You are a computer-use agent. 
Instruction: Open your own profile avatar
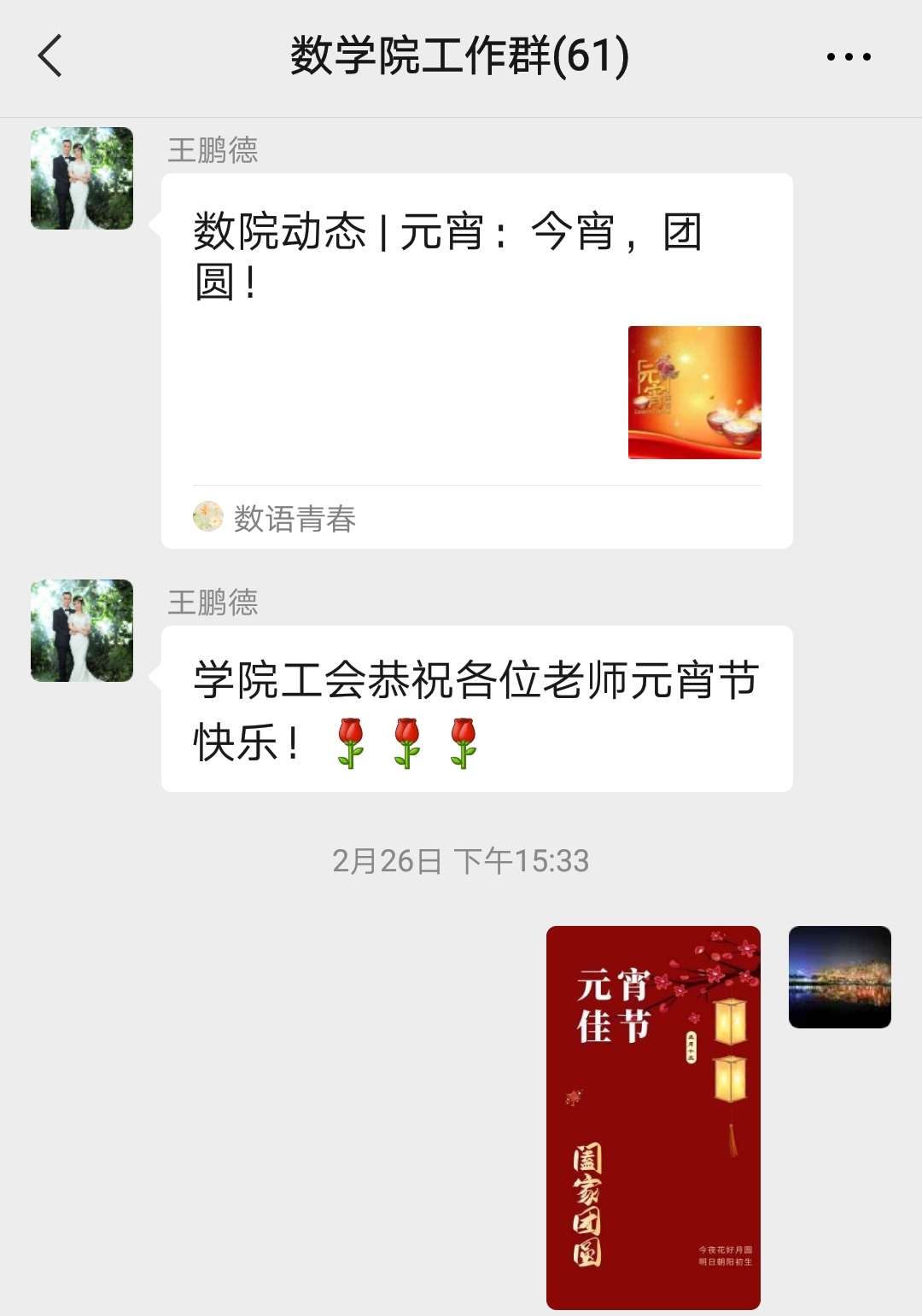[x=839, y=977]
